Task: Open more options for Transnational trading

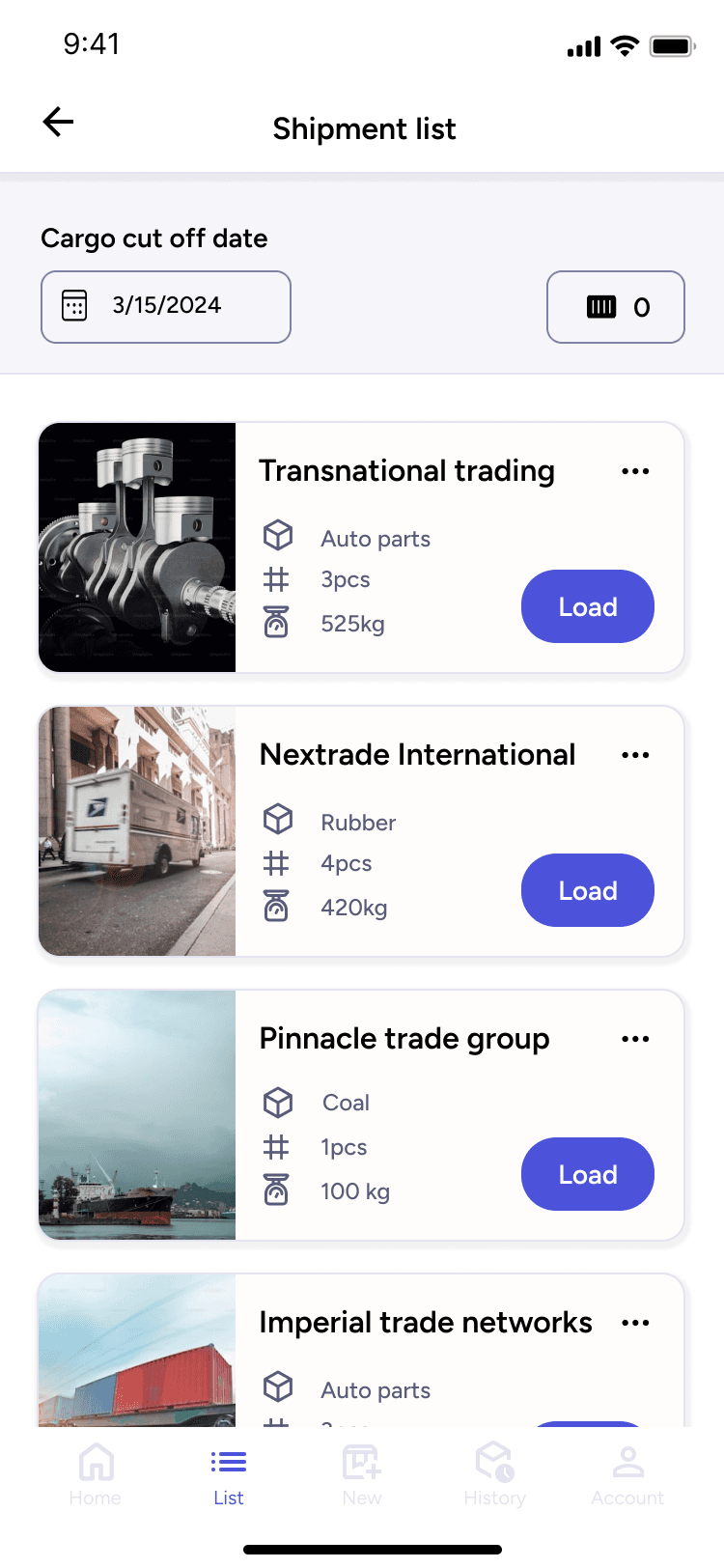Action: pos(635,471)
